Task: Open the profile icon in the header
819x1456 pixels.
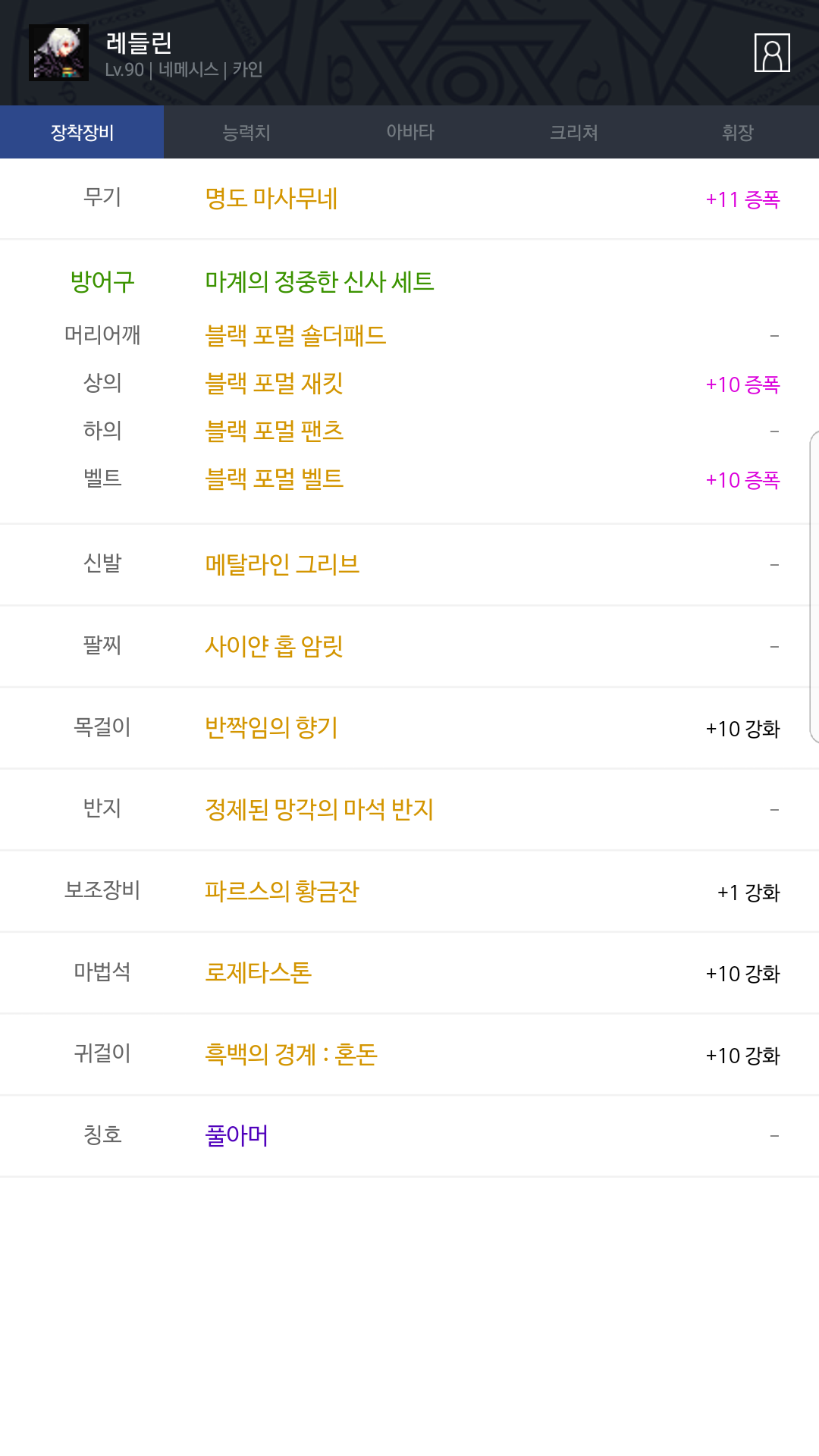Action: click(772, 52)
